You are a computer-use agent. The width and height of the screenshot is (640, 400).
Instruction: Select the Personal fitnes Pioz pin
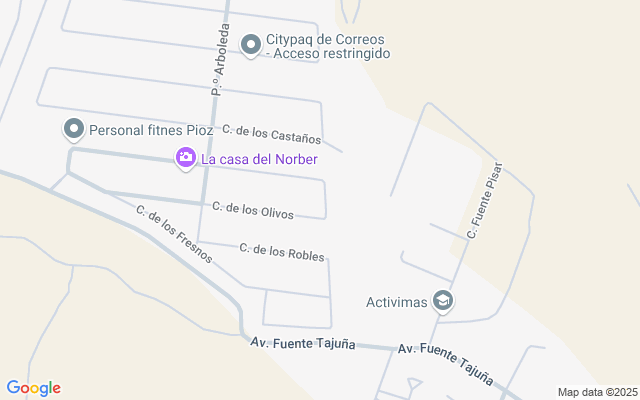coord(73,129)
